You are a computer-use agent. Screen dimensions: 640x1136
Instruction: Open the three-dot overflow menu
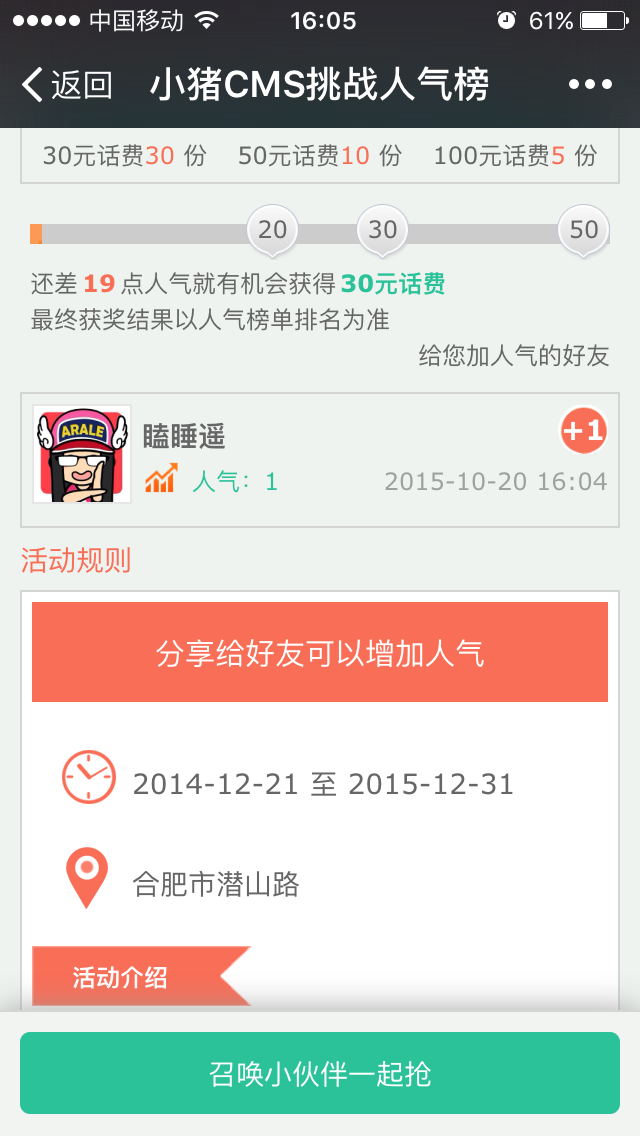(589, 85)
